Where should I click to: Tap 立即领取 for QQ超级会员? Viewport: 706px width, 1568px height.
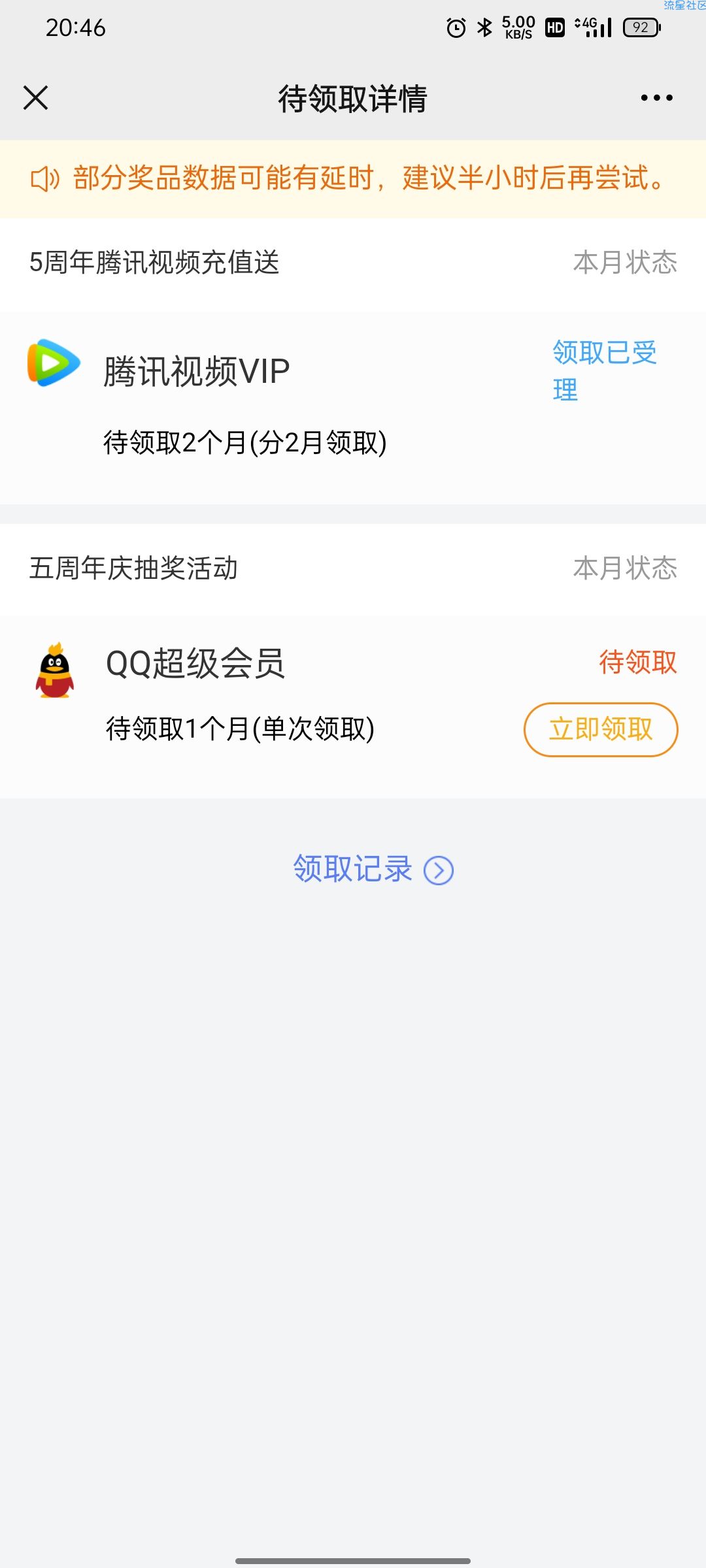(x=601, y=729)
